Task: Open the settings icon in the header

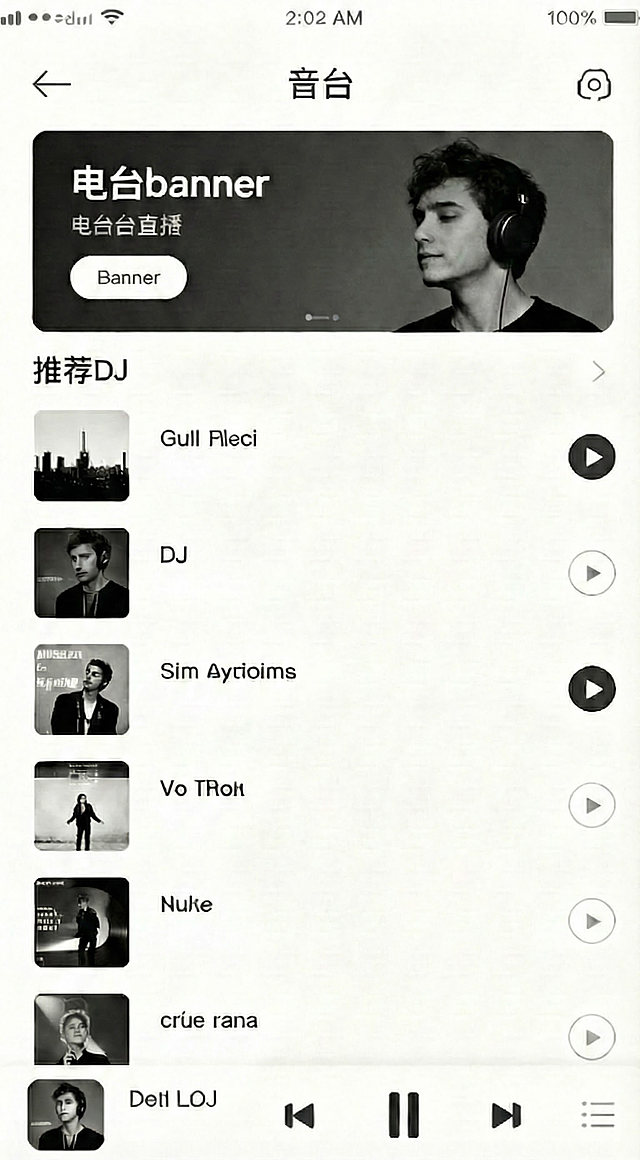Action: 593,85
